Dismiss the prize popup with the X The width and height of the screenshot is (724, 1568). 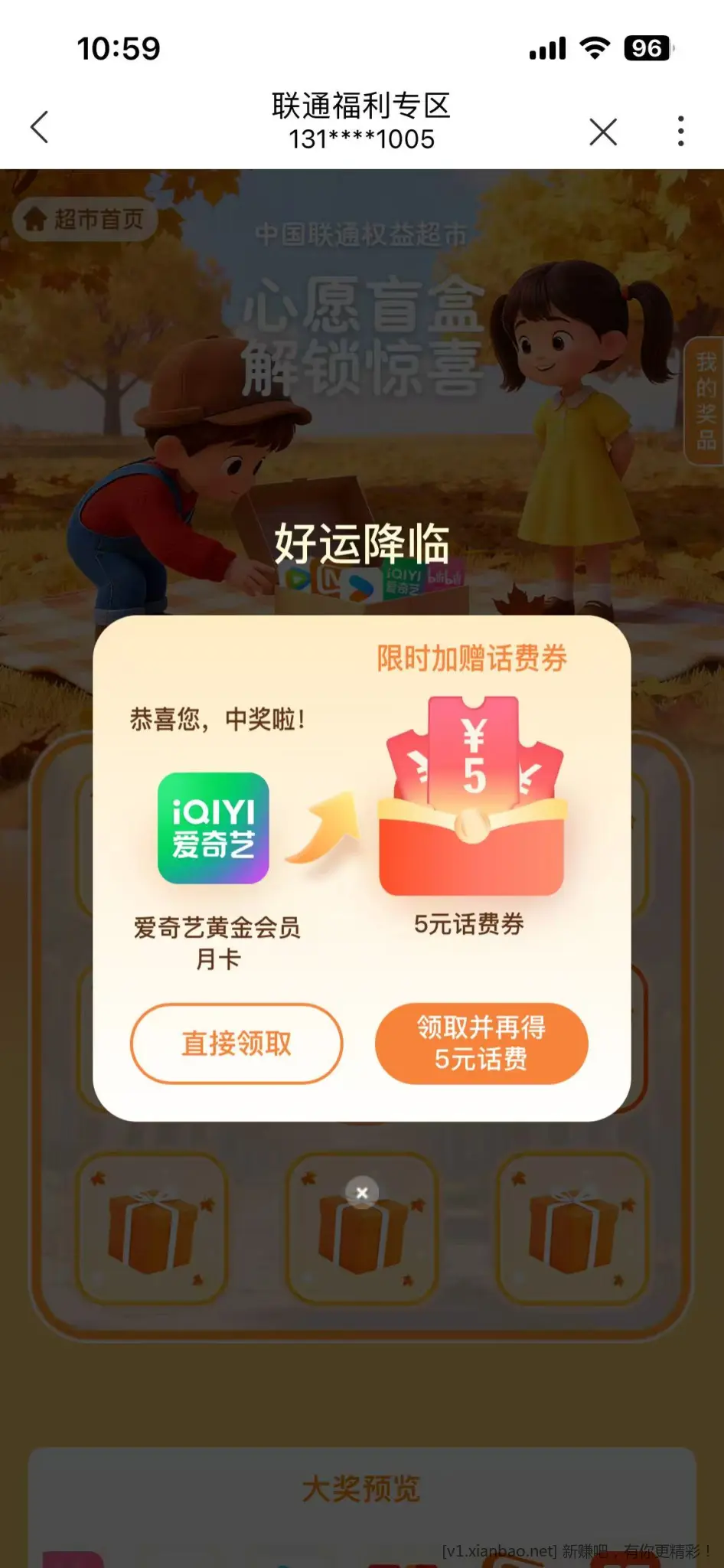click(362, 1192)
